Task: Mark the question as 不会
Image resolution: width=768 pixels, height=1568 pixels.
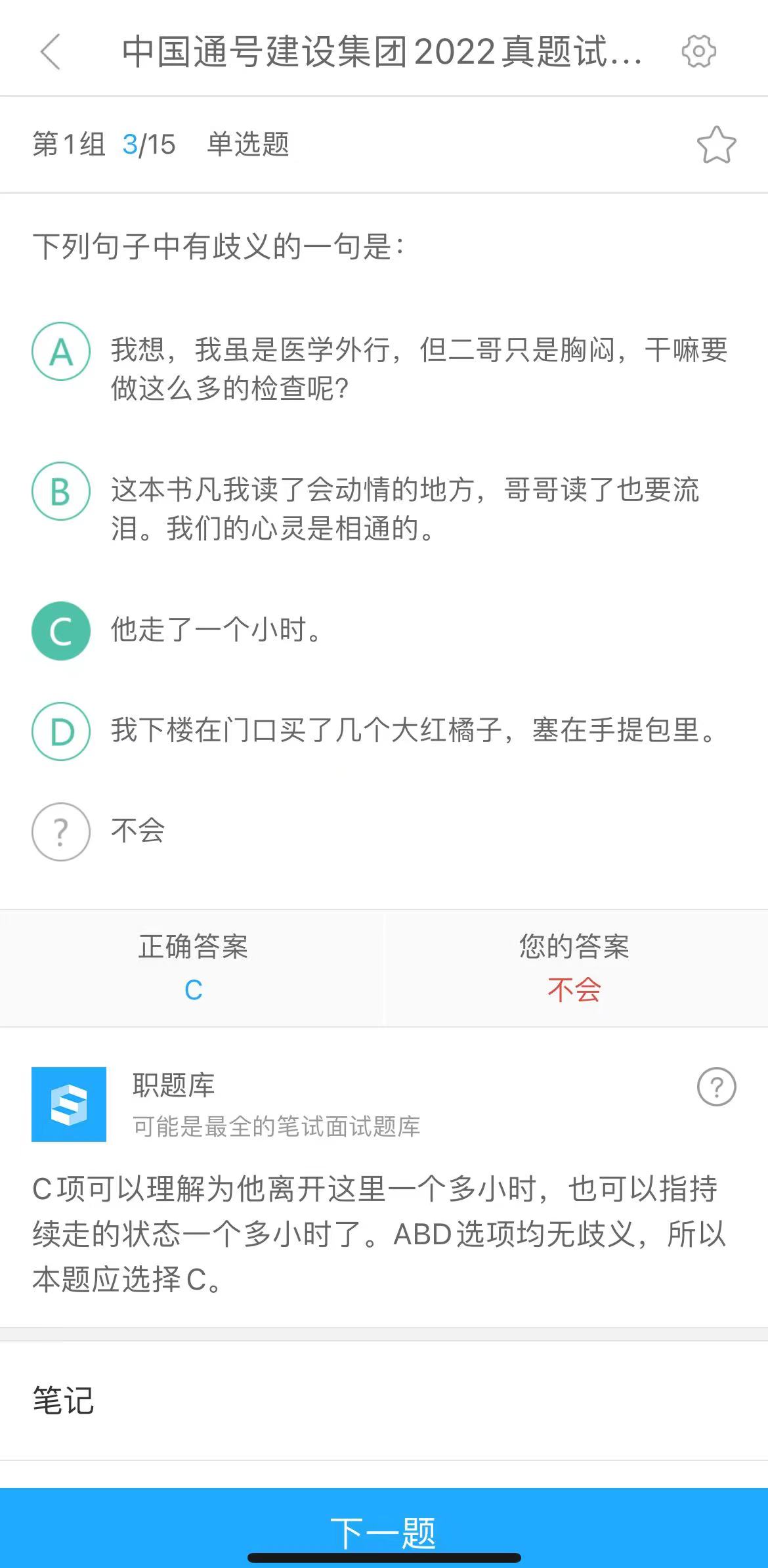Action: tap(61, 831)
